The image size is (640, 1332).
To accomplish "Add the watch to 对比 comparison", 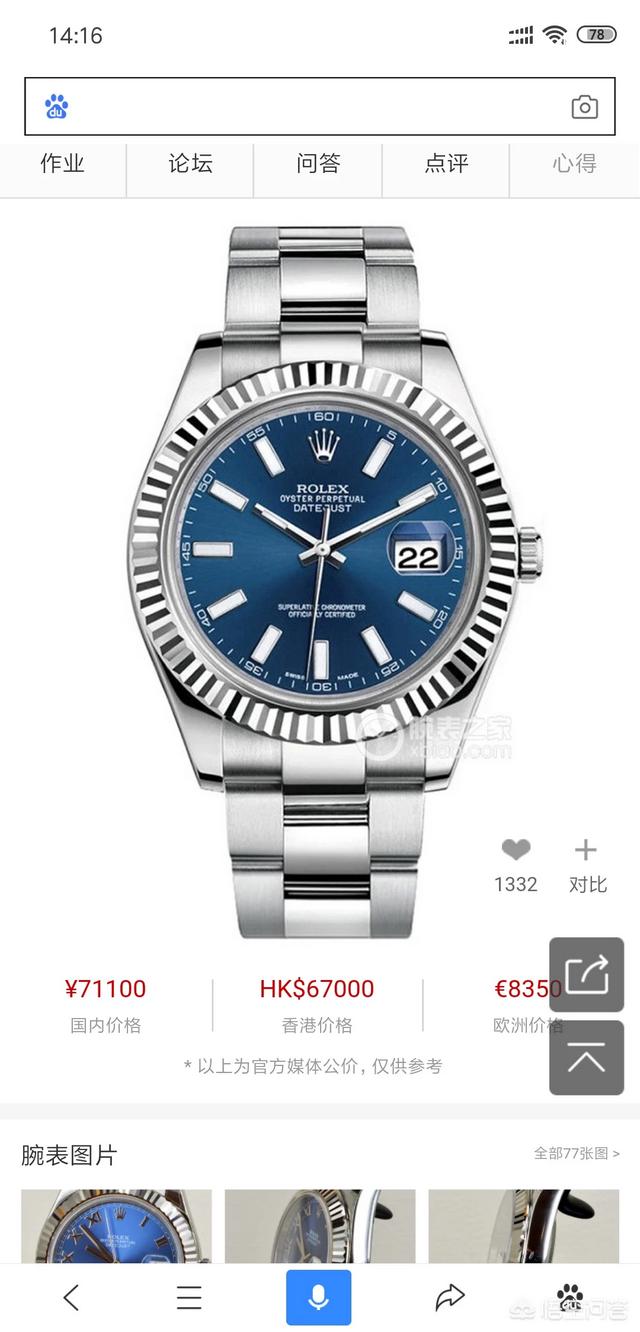I will tap(586, 851).
